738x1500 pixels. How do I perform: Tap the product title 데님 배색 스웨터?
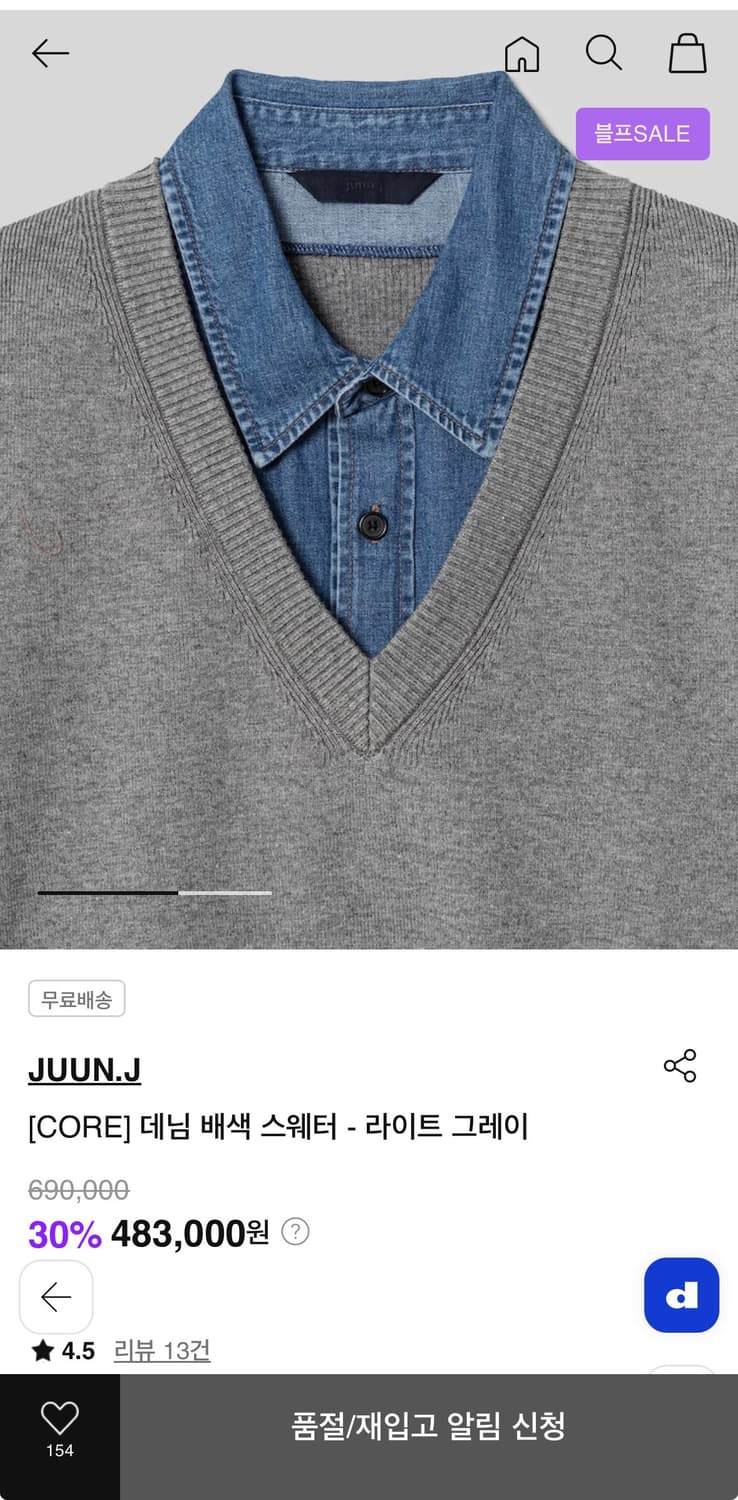pos(280,1126)
